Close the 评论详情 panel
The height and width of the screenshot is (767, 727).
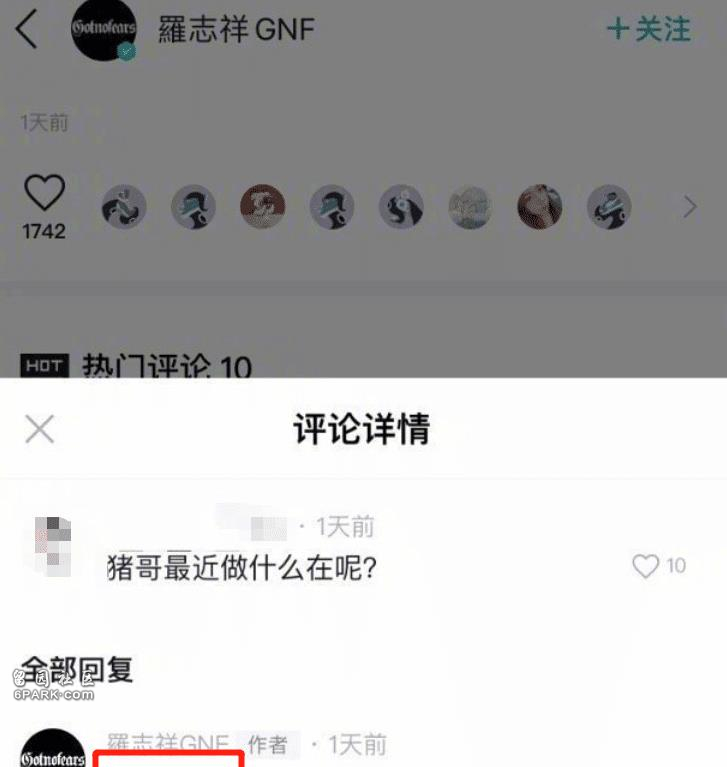pyautogui.click(x=39, y=430)
